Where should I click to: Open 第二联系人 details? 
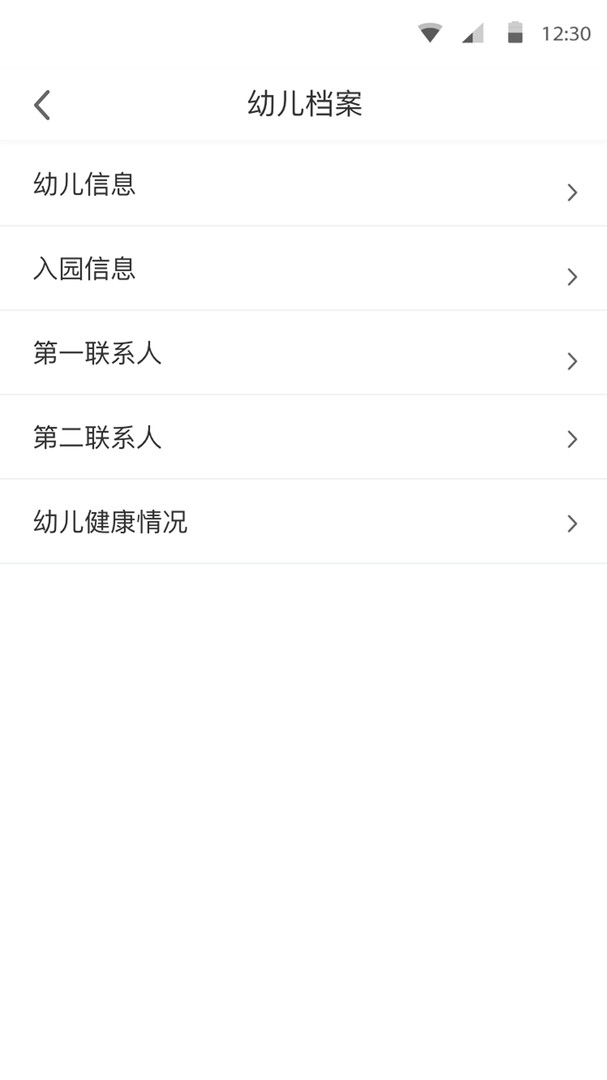pyautogui.click(x=303, y=437)
